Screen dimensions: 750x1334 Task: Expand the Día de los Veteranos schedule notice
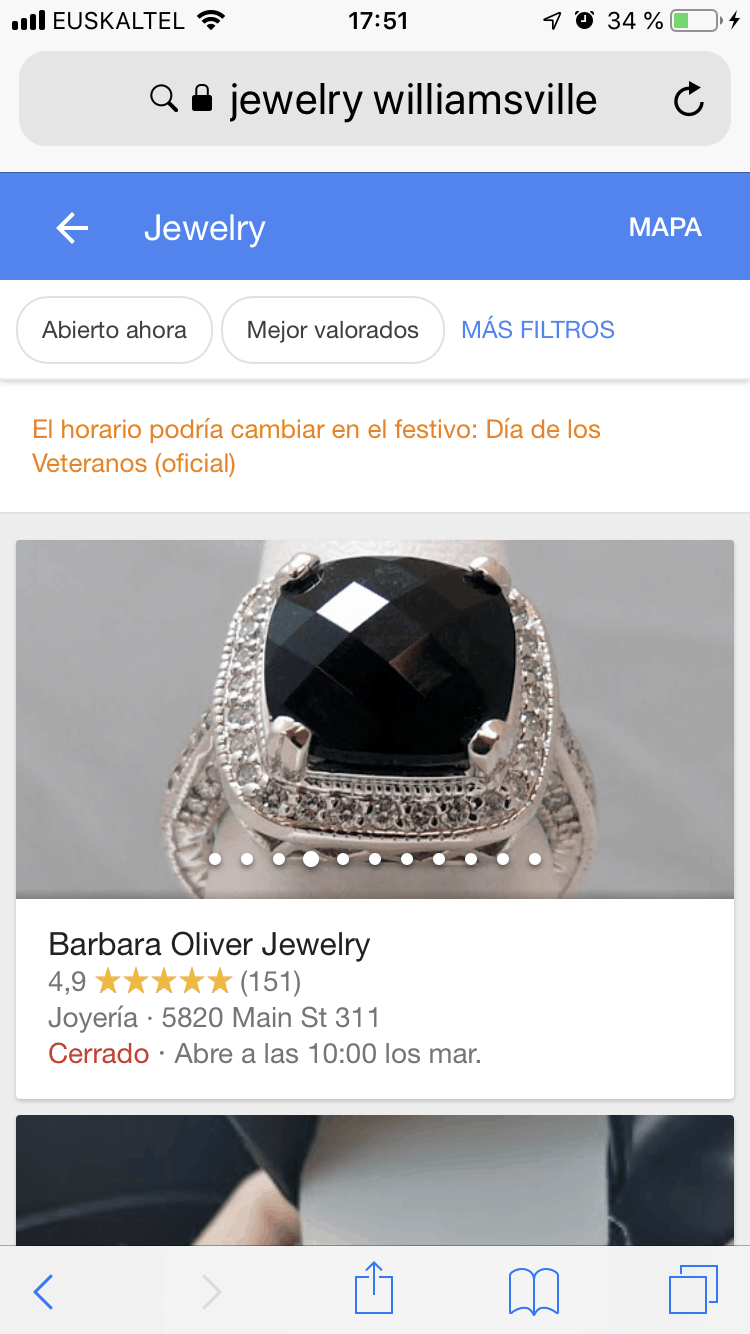click(x=317, y=445)
